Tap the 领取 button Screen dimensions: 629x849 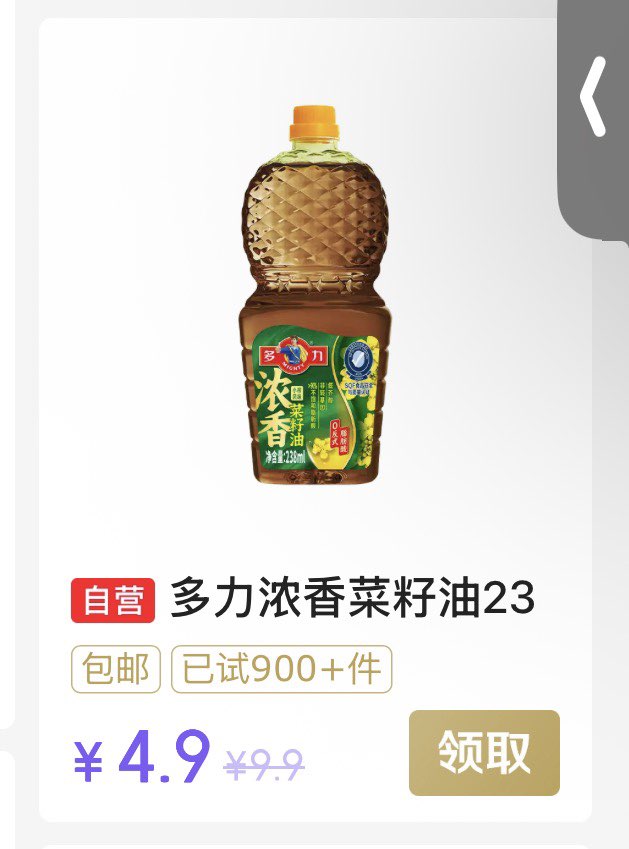484,753
